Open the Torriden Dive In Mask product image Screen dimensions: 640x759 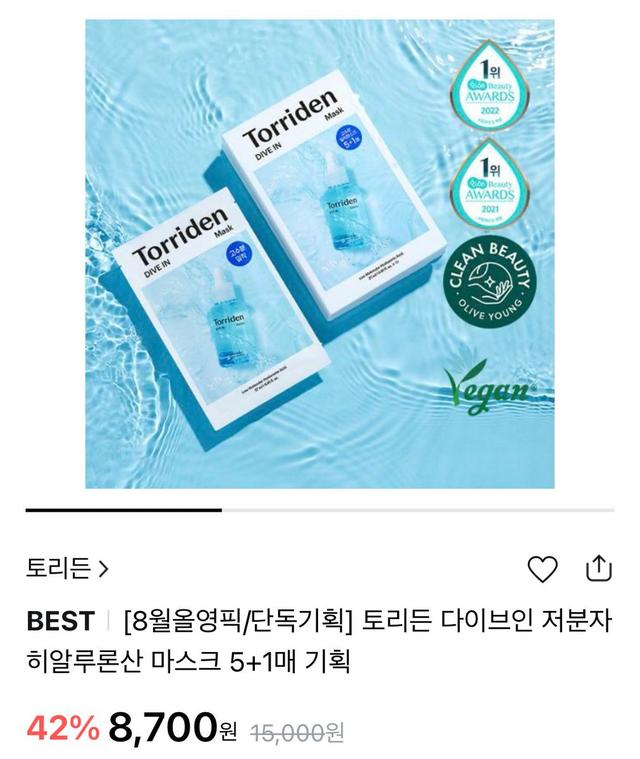click(x=319, y=254)
